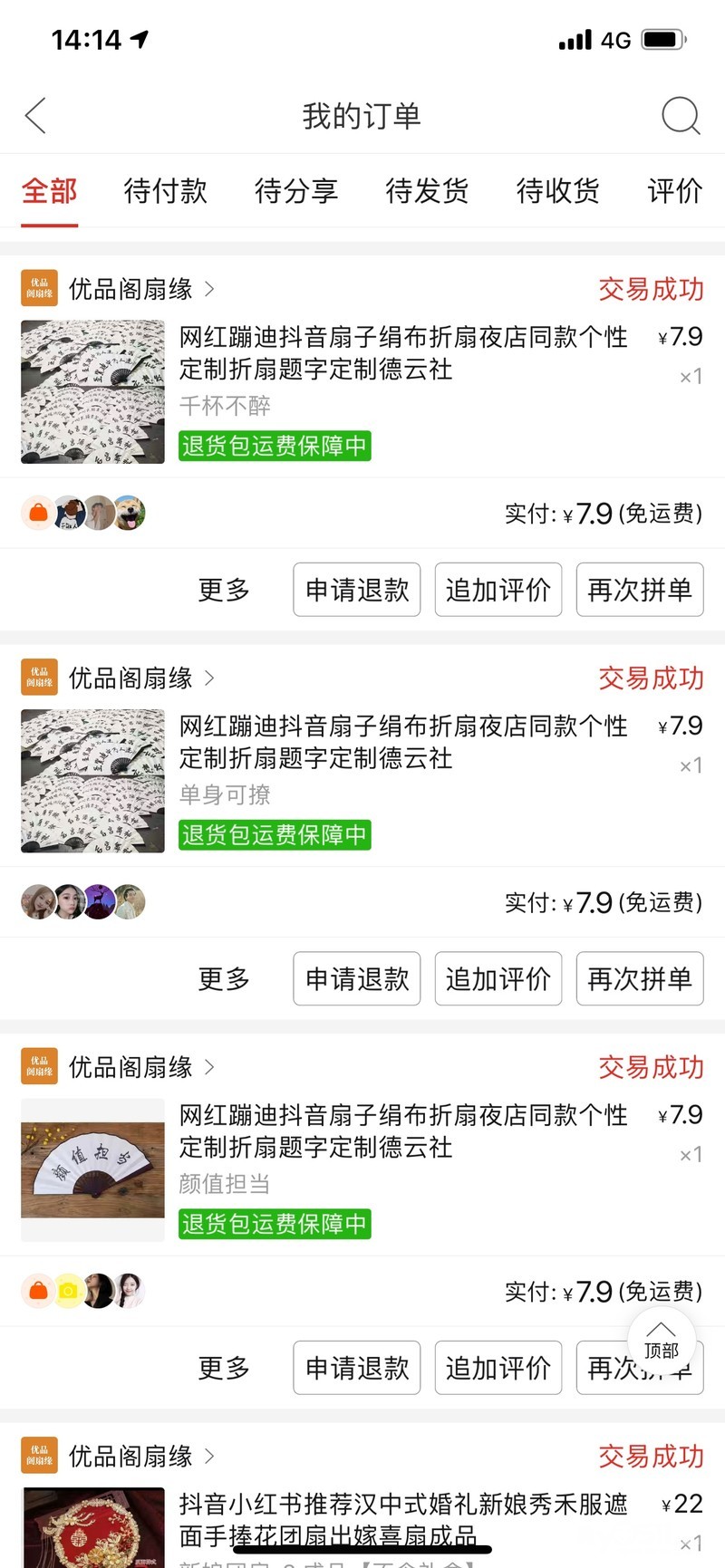Add review to the 单身可撩 order
725x1568 pixels.
tap(498, 978)
